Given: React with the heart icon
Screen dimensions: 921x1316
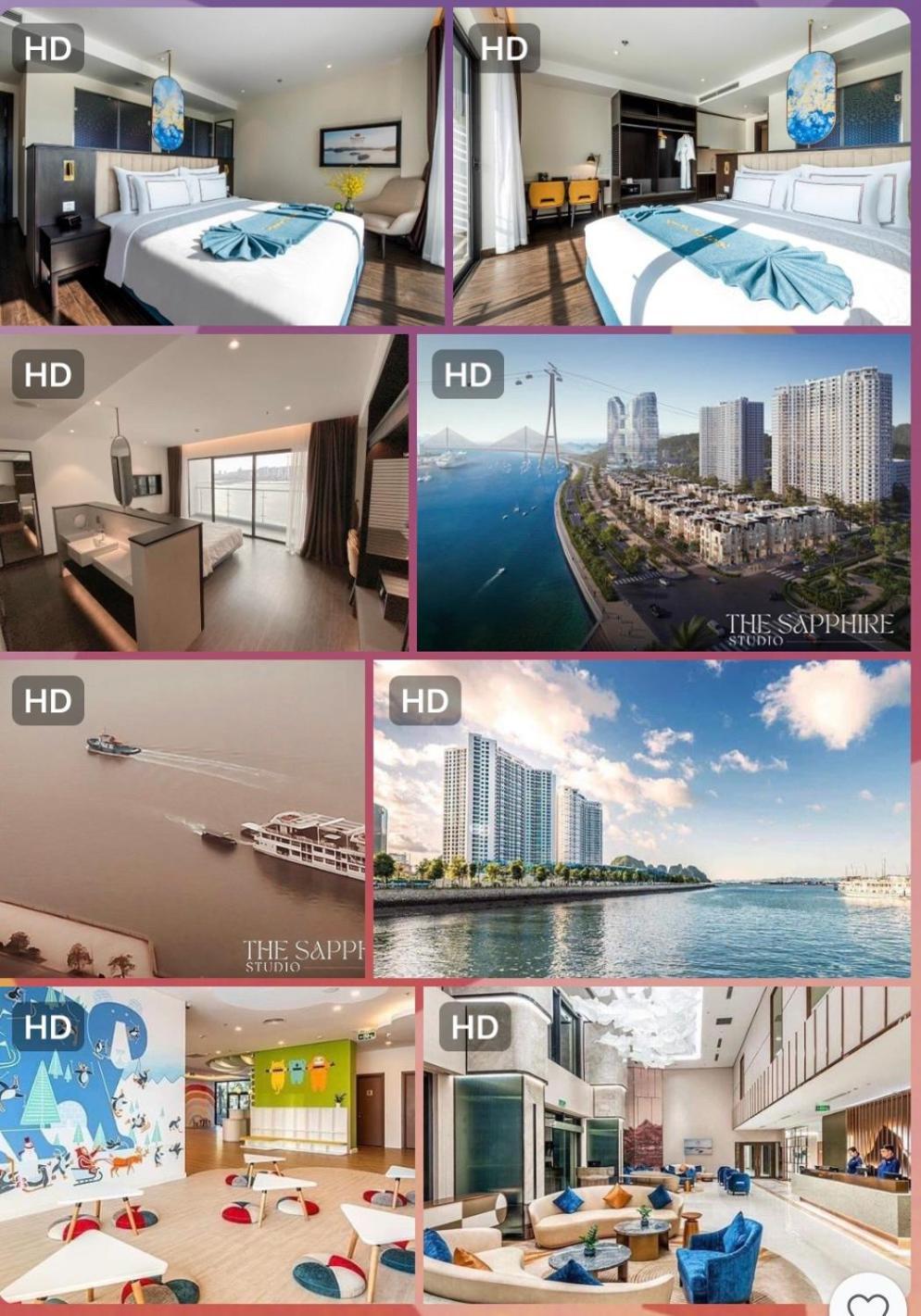Looking at the screenshot, I should coord(868,1303).
